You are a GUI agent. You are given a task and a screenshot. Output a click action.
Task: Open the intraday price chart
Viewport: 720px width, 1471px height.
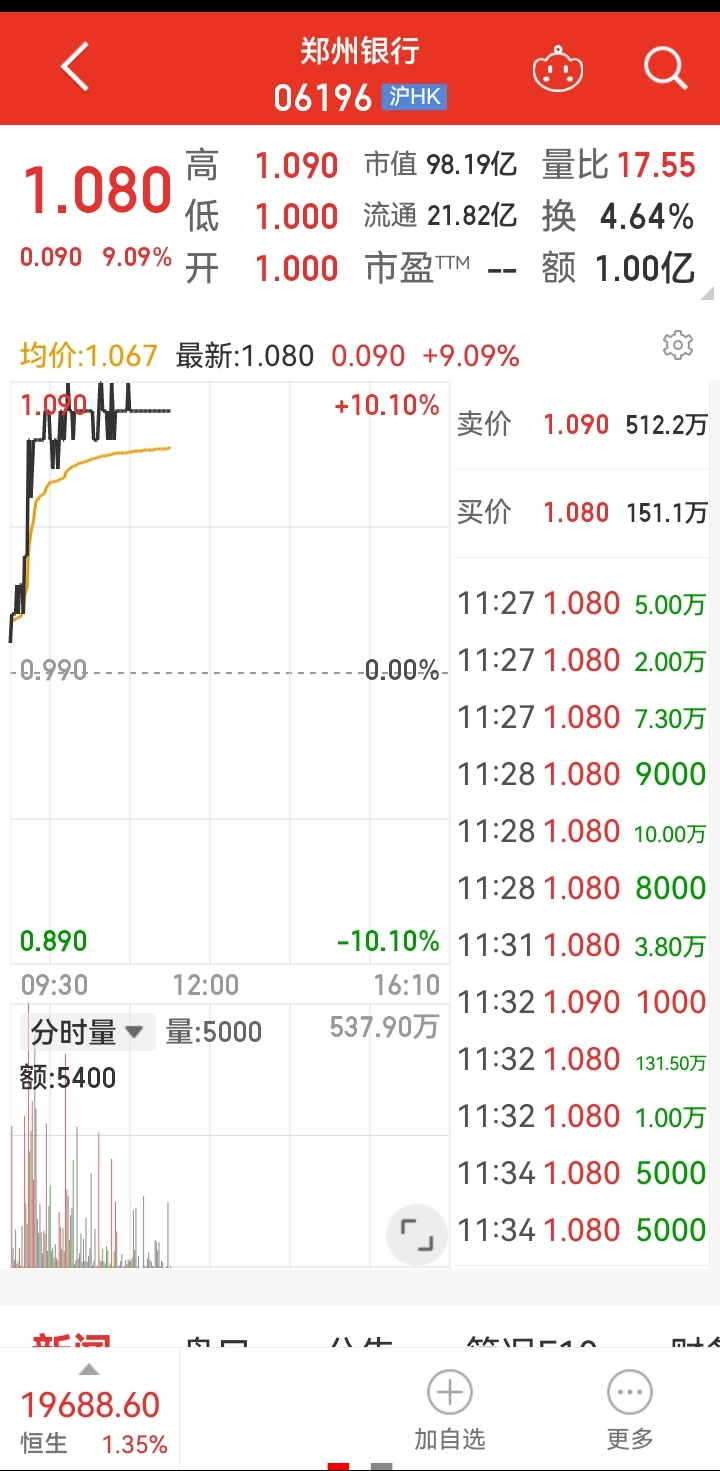point(229,673)
